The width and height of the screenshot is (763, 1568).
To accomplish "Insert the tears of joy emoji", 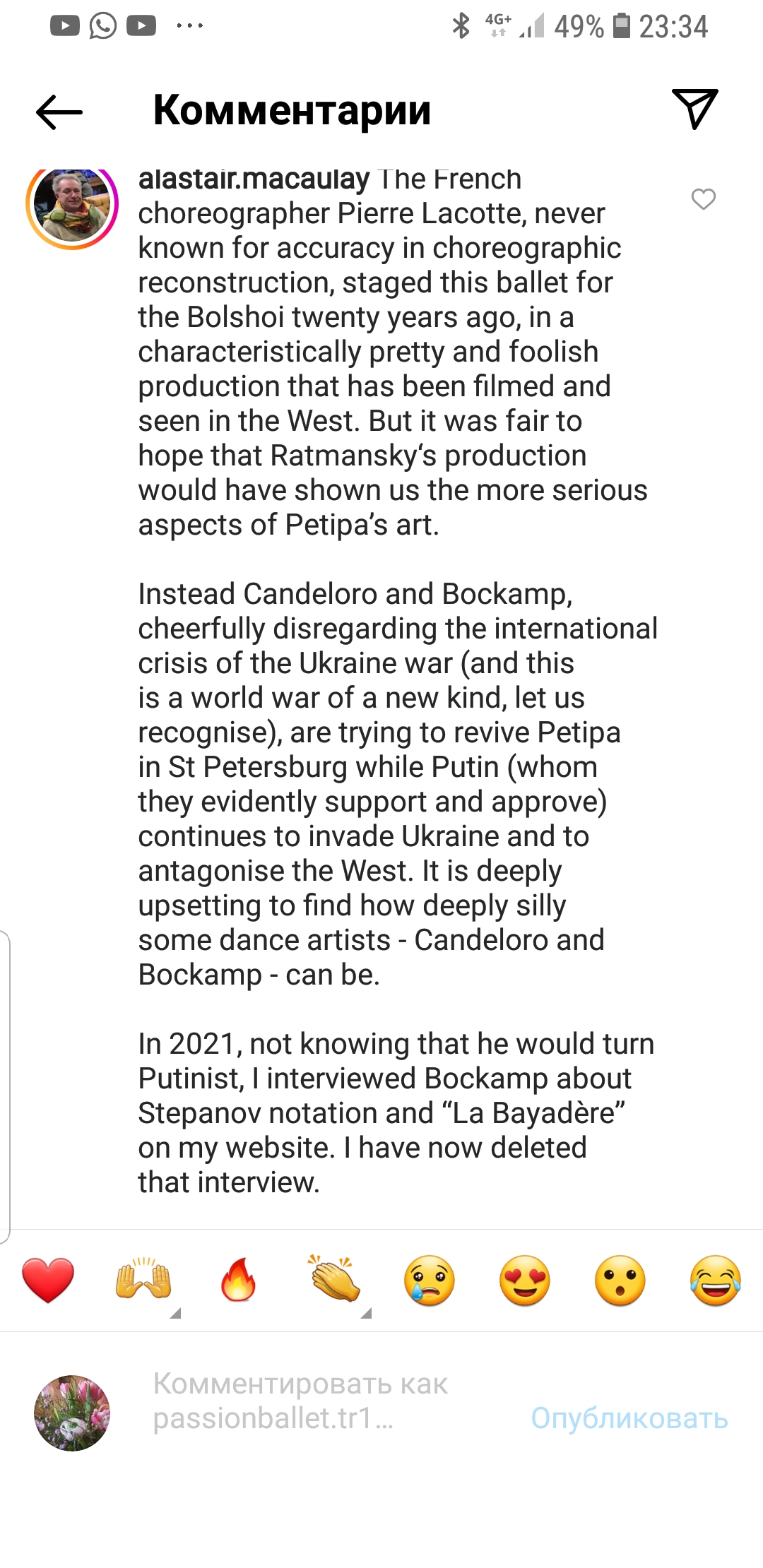I will pos(715,1281).
